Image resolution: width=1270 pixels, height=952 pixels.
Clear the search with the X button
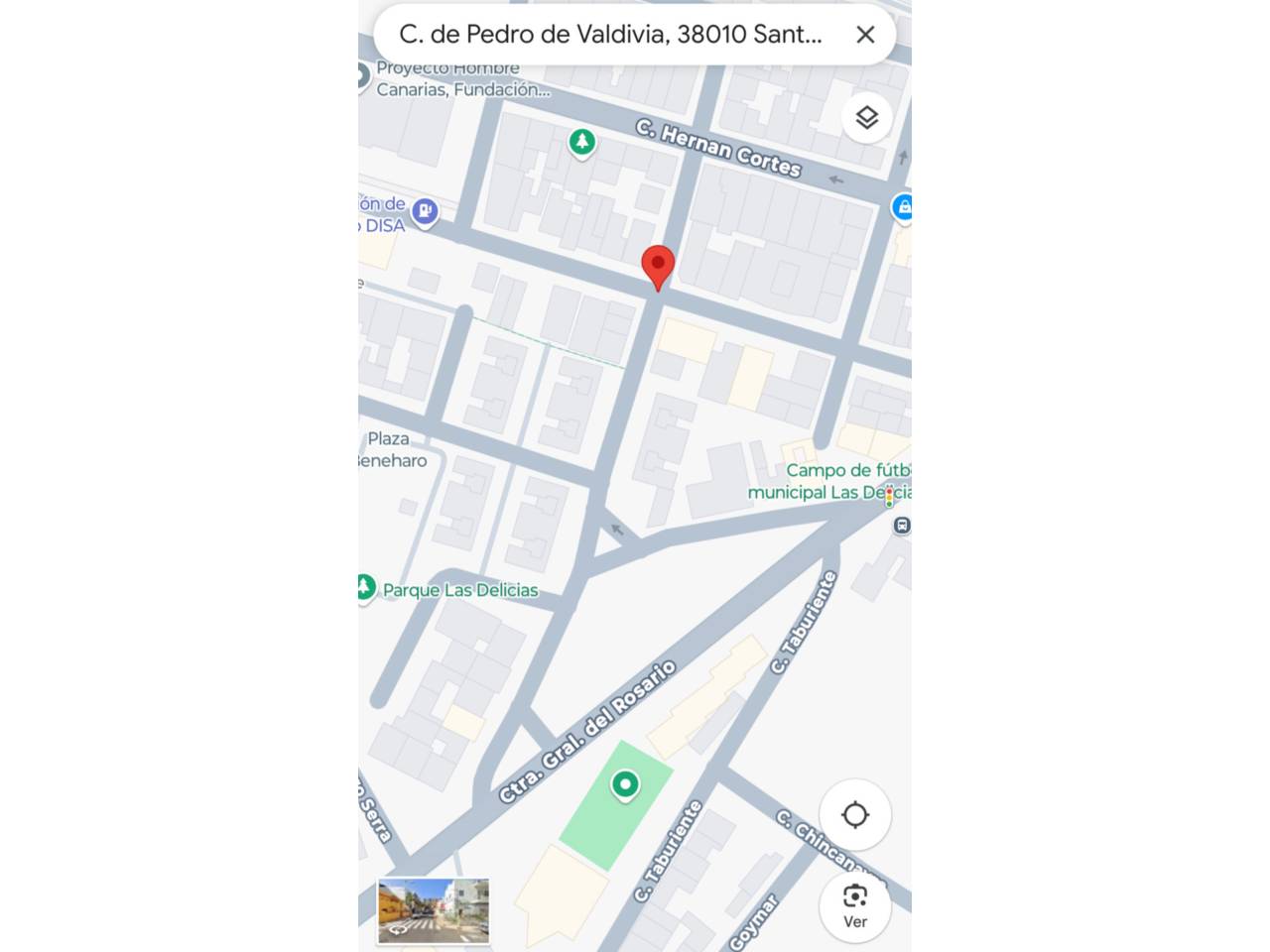pos(865,35)
